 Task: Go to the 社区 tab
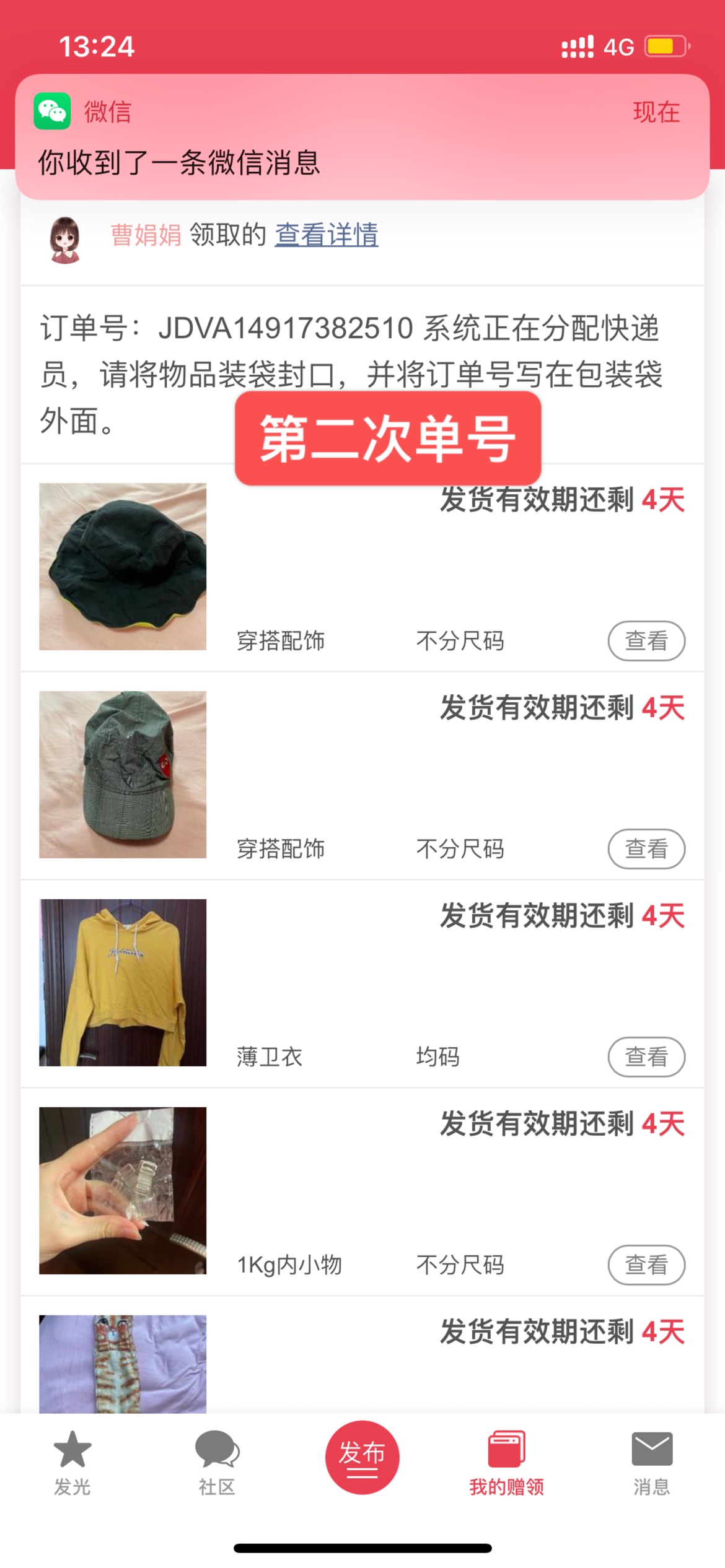pos(217,1463)
